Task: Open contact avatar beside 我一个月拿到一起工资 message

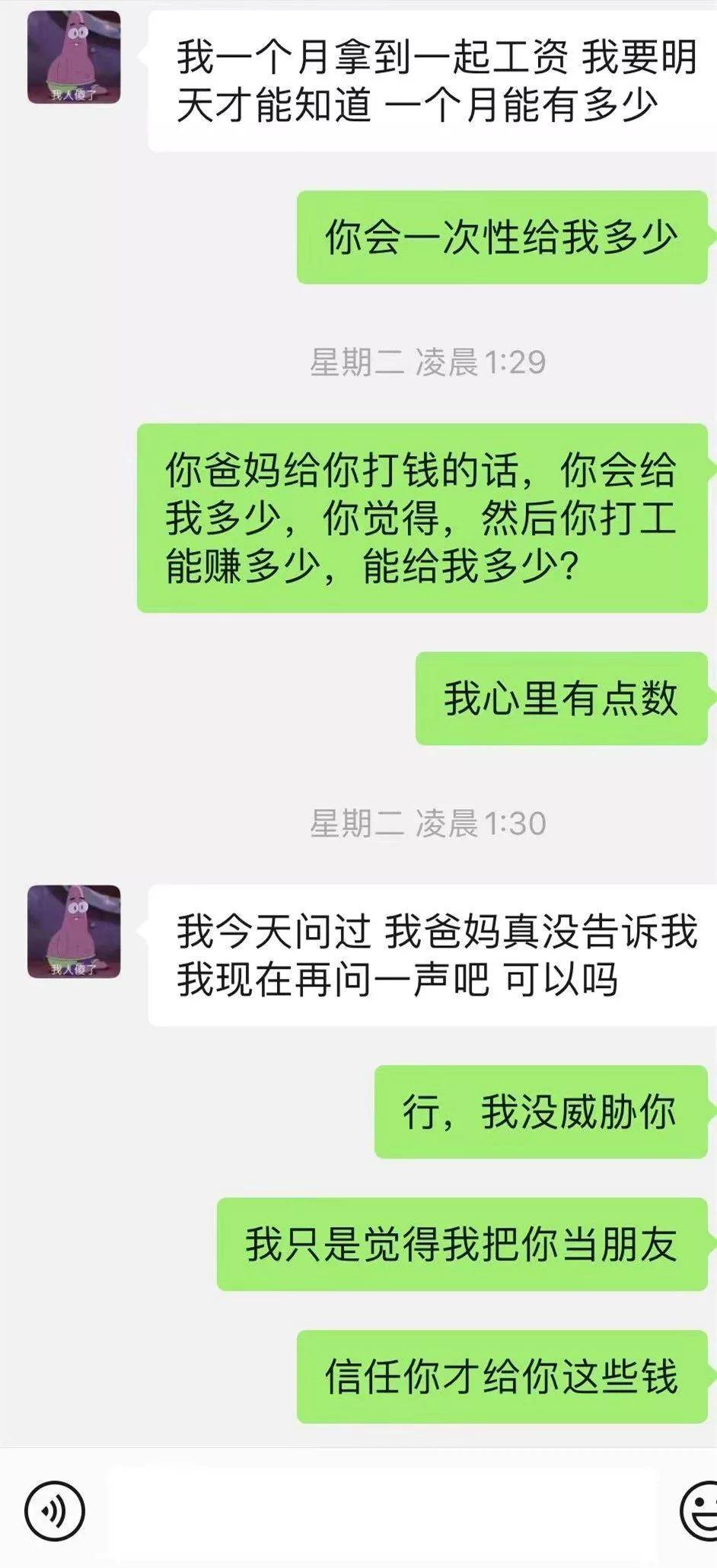Action: click(74, 57)
